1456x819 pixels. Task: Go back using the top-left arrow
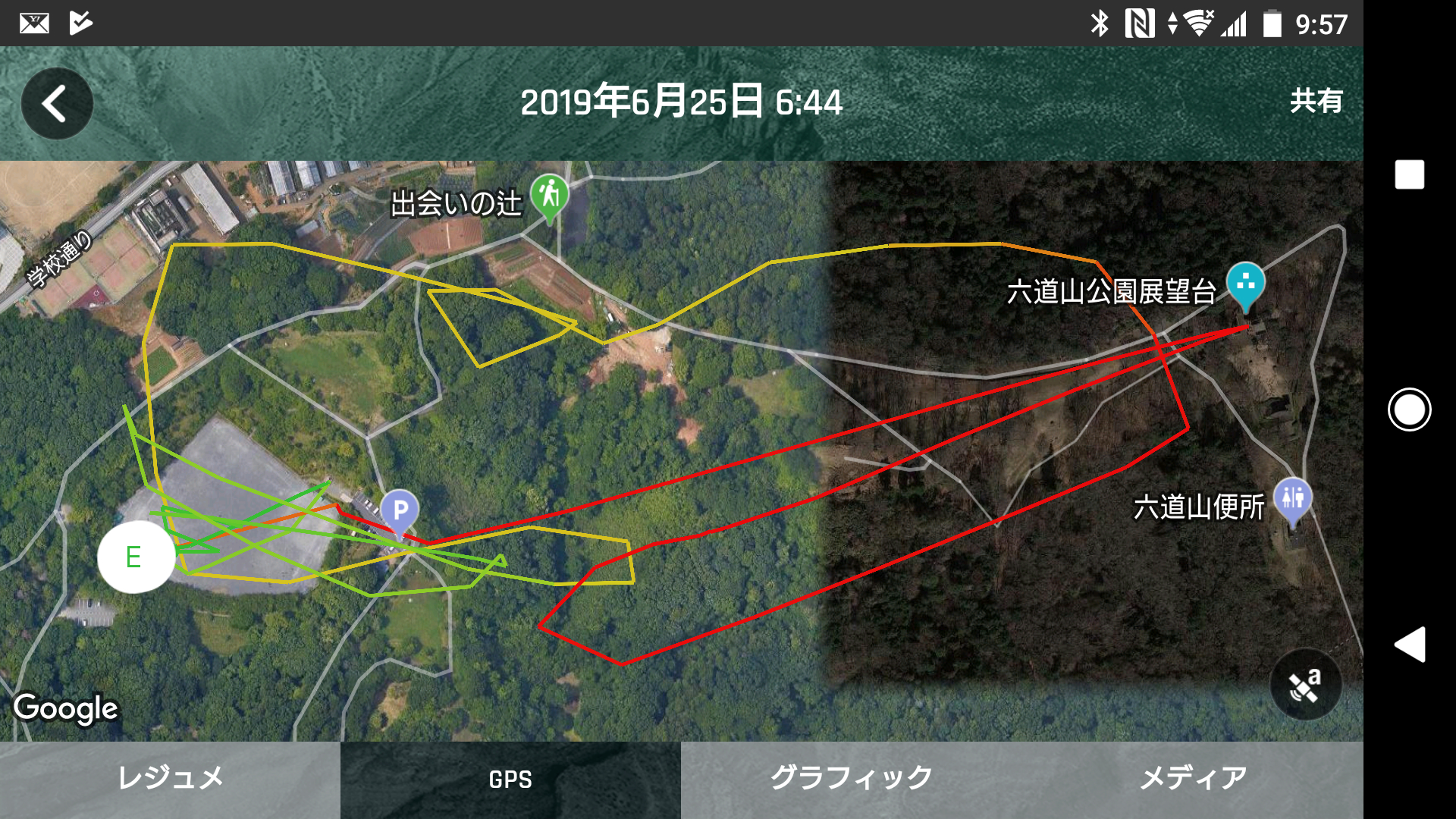click(57, 104)
